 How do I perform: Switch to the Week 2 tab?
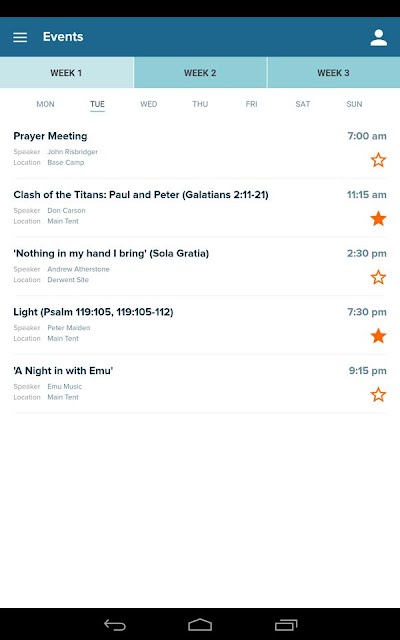[x=200, y=73]
